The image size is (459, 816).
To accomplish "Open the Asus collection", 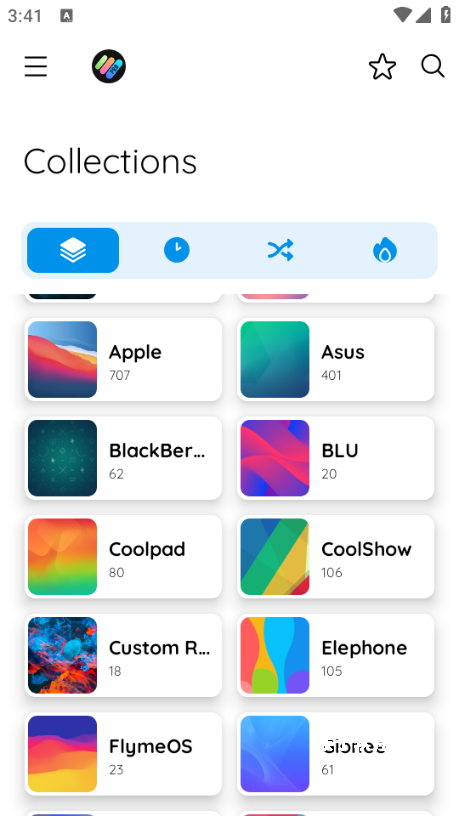I will 336,360.
